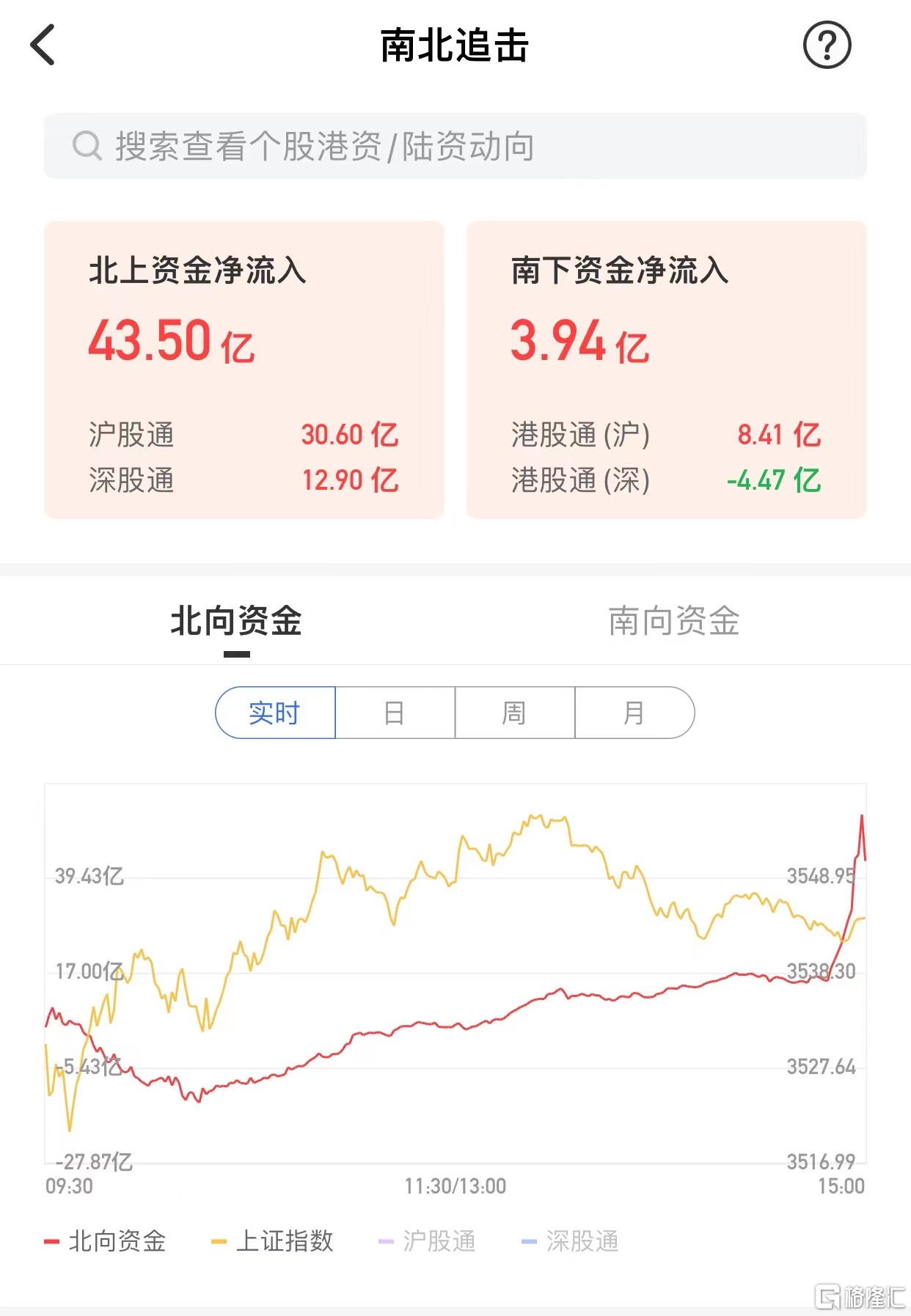Toggle the 北向资金 line in legend
Viewport: 911px width, 1316px height.
(106, 1241)
